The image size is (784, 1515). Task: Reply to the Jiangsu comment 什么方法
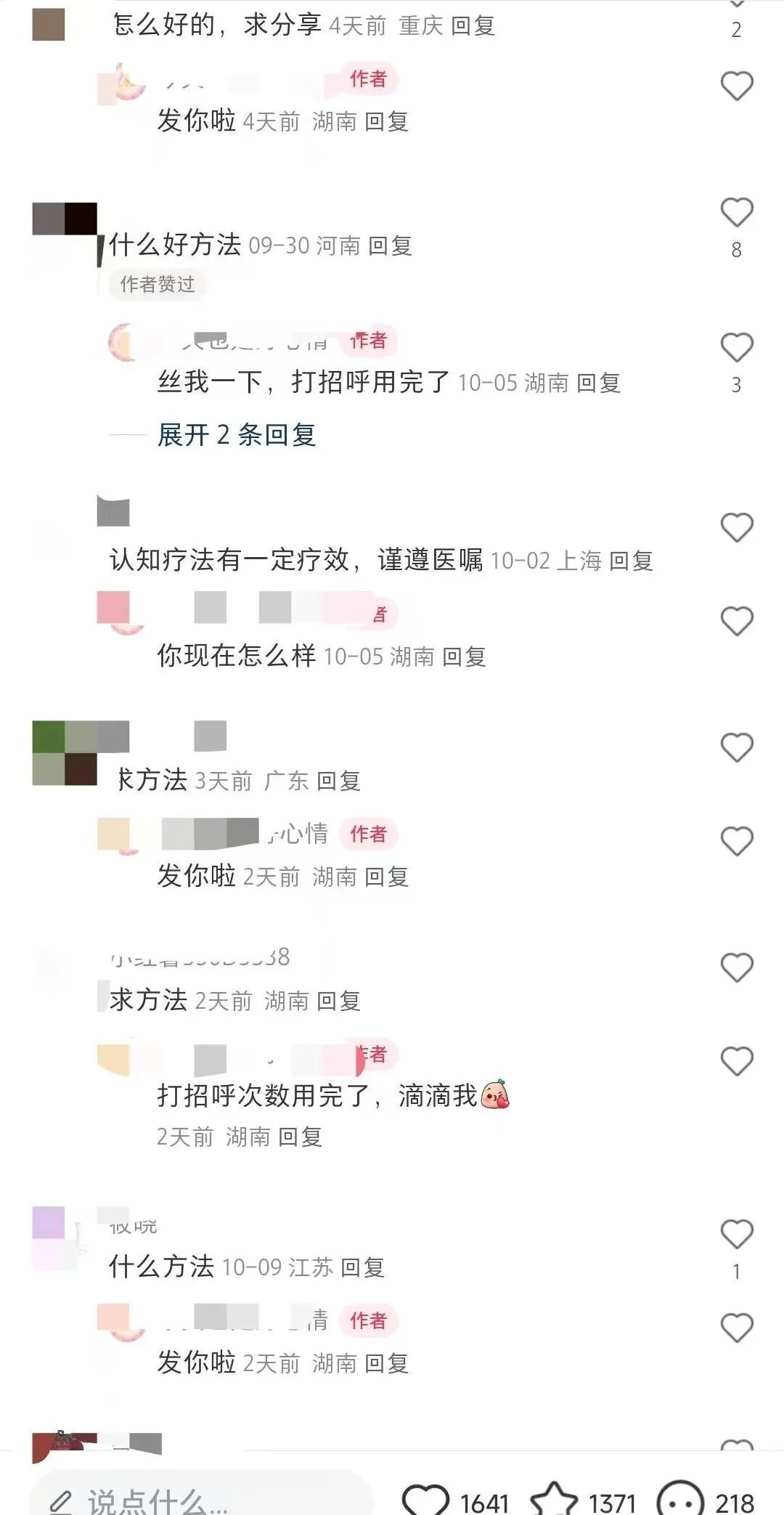(362, 1268)
